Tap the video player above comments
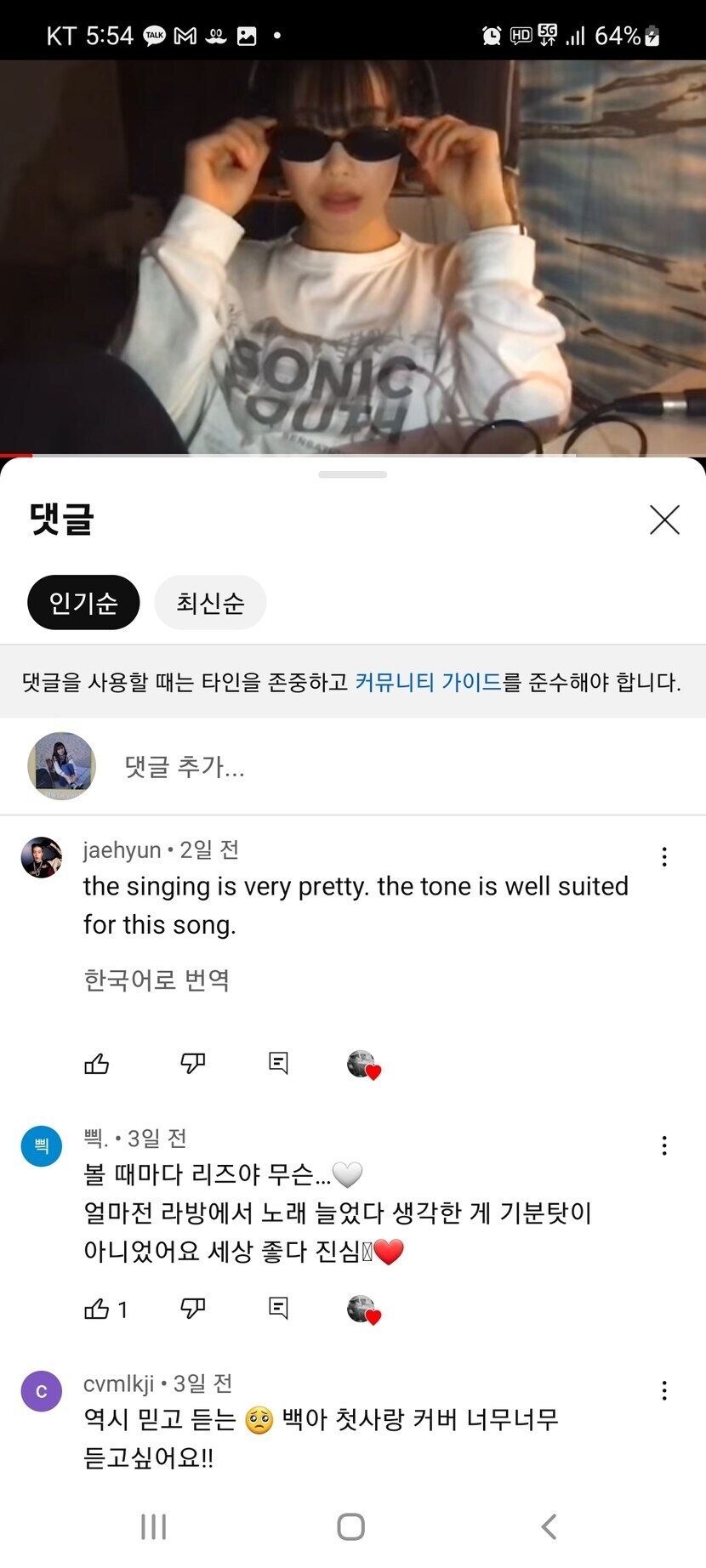 (x=353, y=255)
